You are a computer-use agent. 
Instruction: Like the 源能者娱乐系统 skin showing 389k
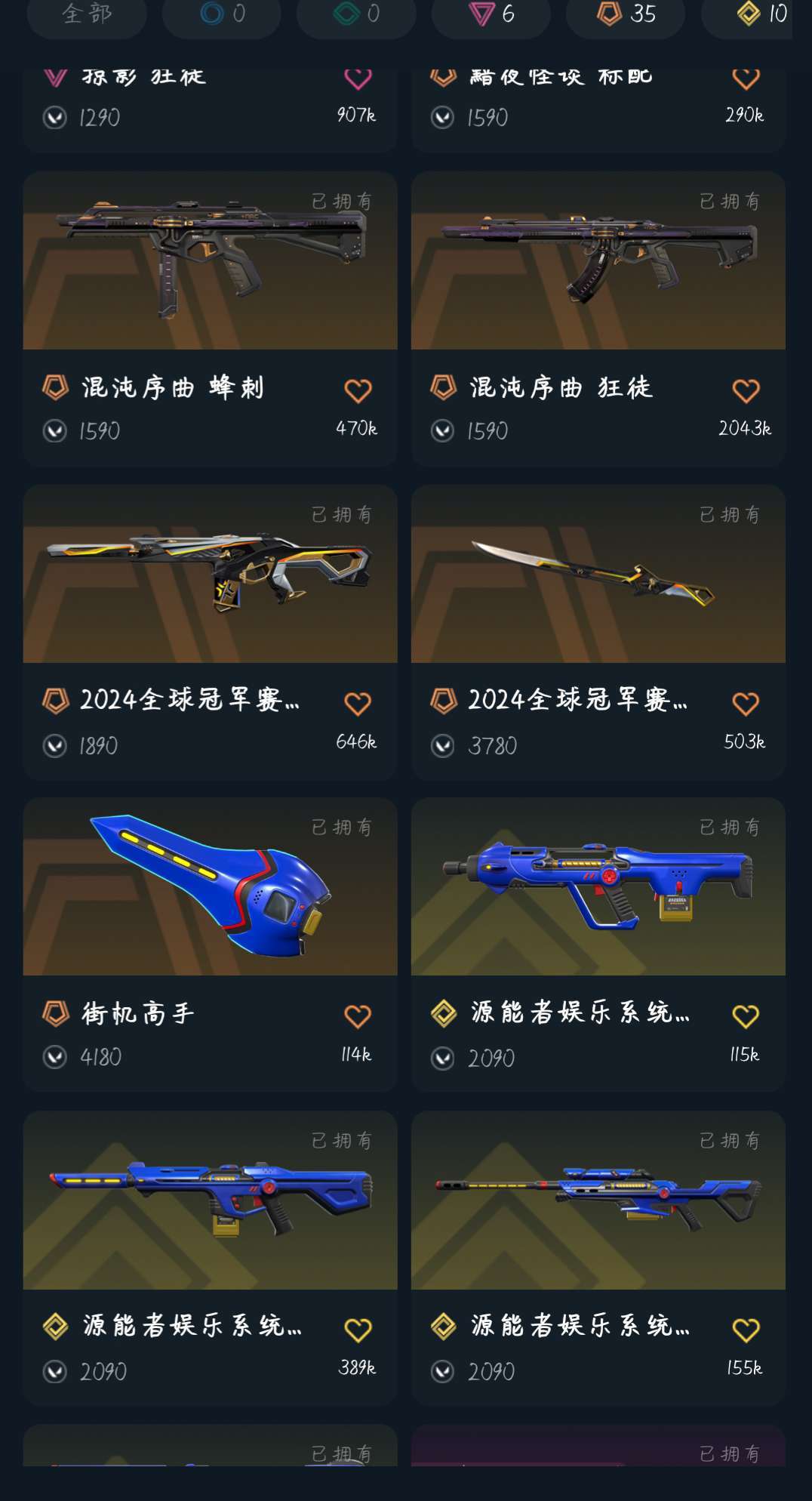click(358, 1330)
